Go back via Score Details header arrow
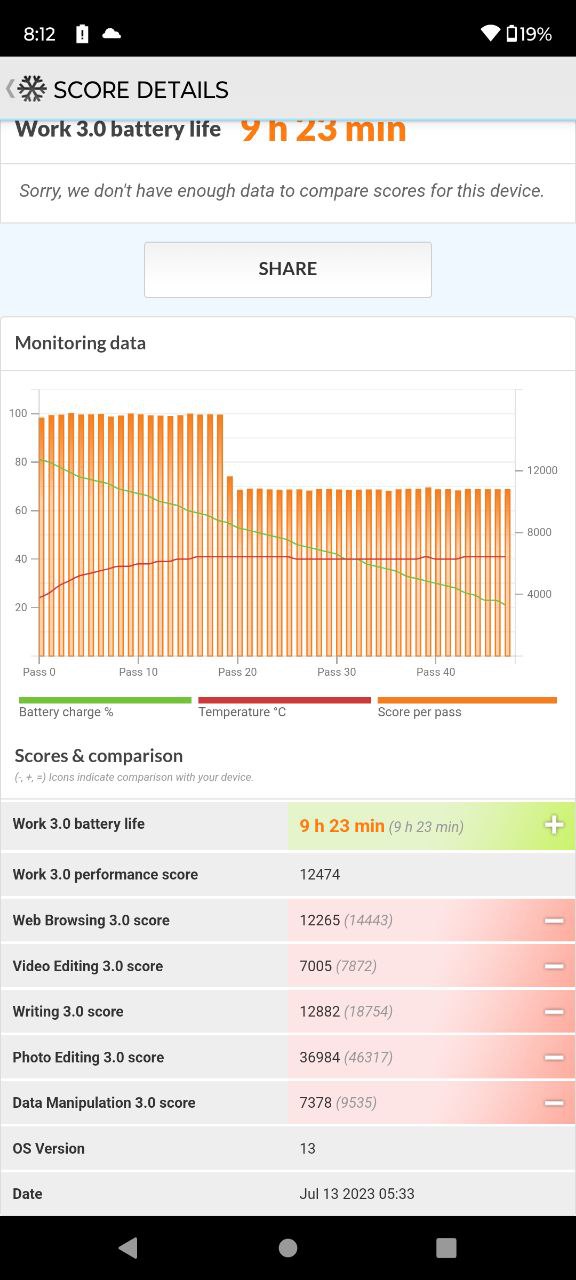576x1280 pixels. tap(11, 89)
